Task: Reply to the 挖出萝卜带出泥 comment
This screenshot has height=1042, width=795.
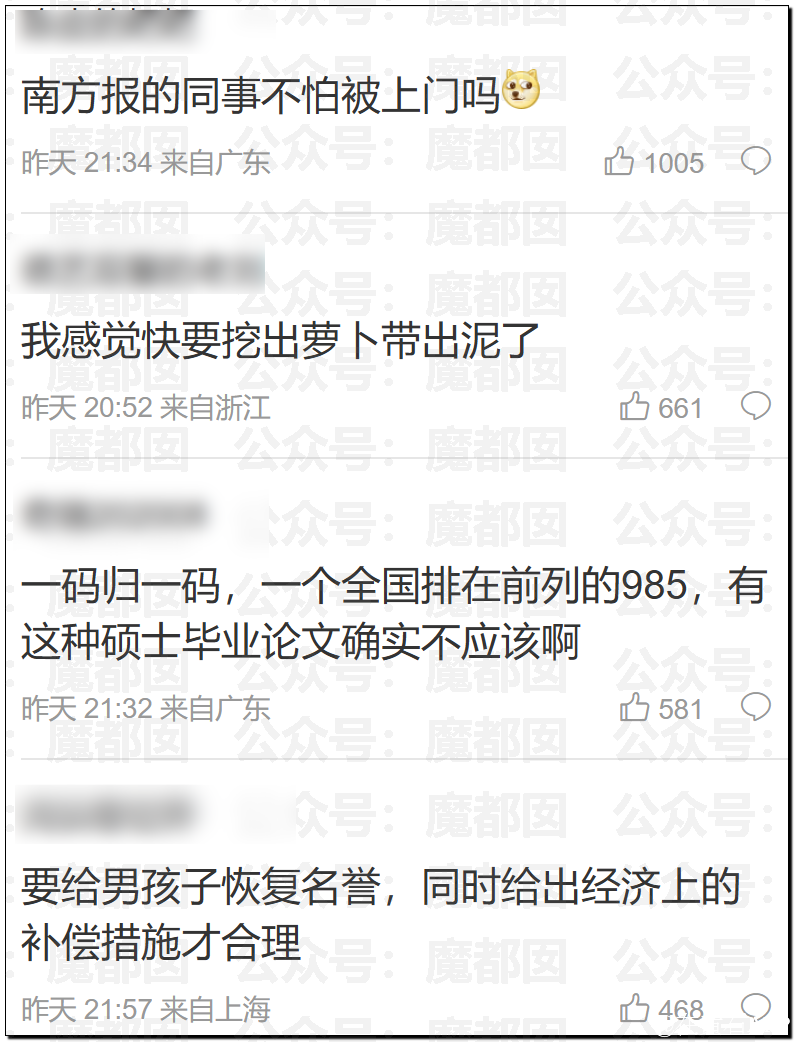Action: tap(756, 405)
